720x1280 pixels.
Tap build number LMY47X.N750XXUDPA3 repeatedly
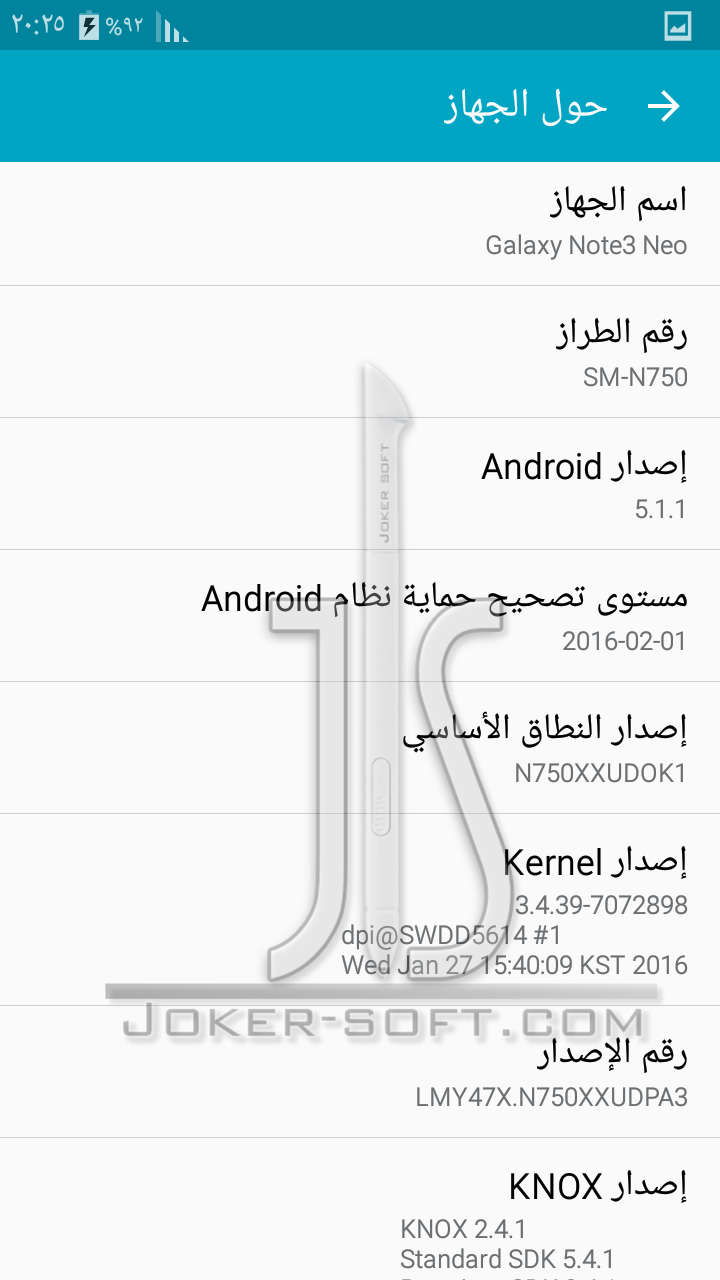pyautogui.click(x=555, y=1098)
